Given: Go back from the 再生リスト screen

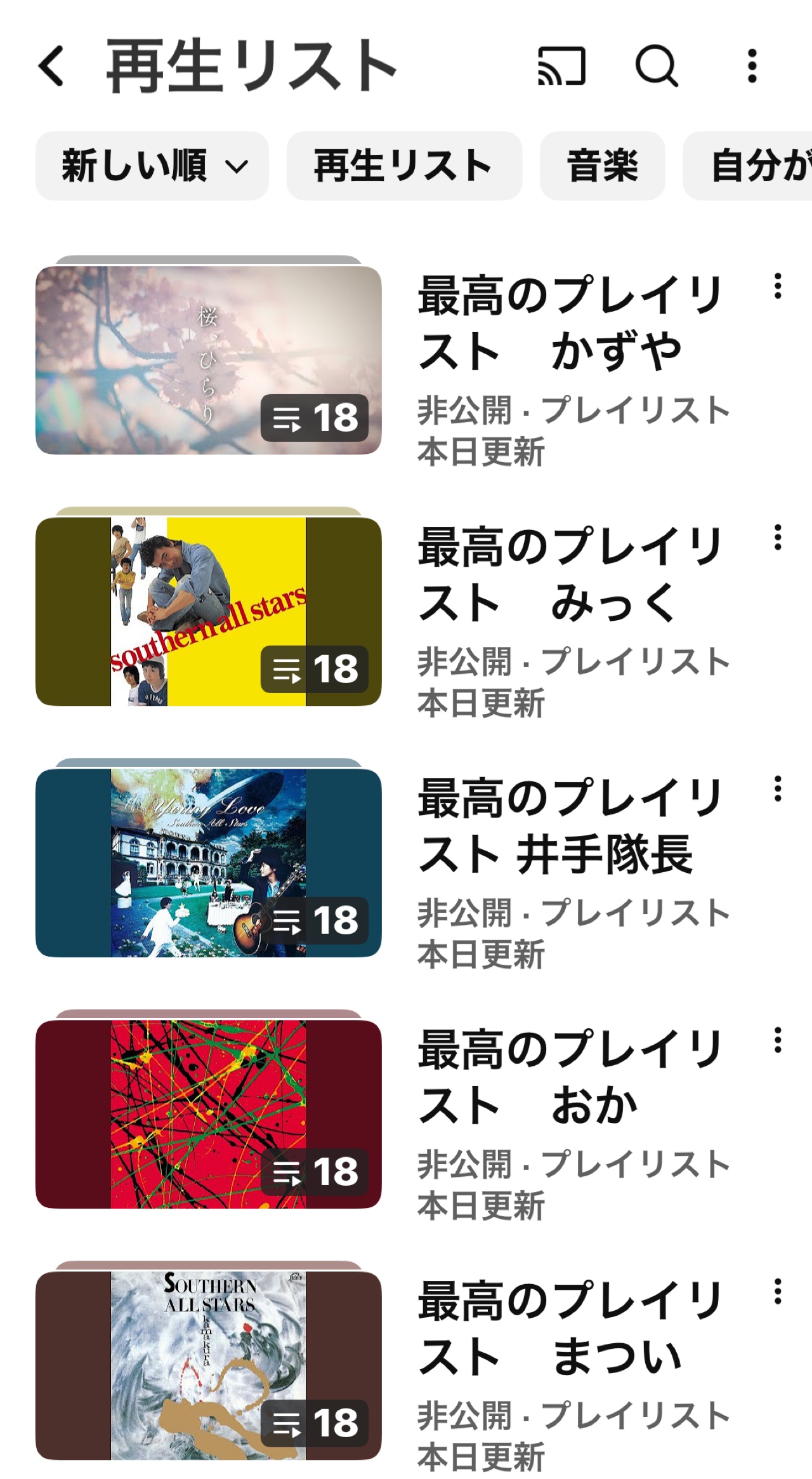Looking at the screenshot, I should coord(52,65).
